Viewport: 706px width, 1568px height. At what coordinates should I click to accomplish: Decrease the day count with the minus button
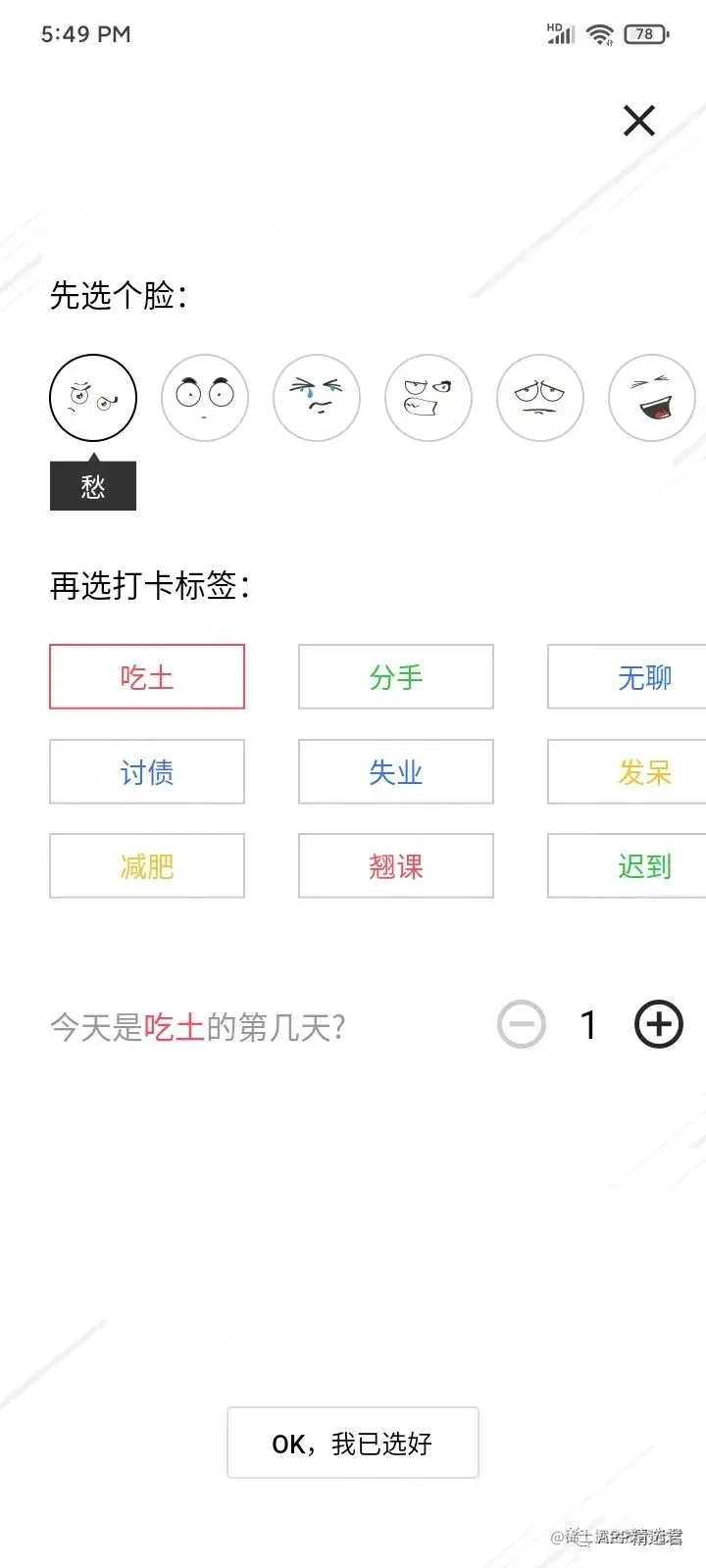click(x=522, y=1024)
